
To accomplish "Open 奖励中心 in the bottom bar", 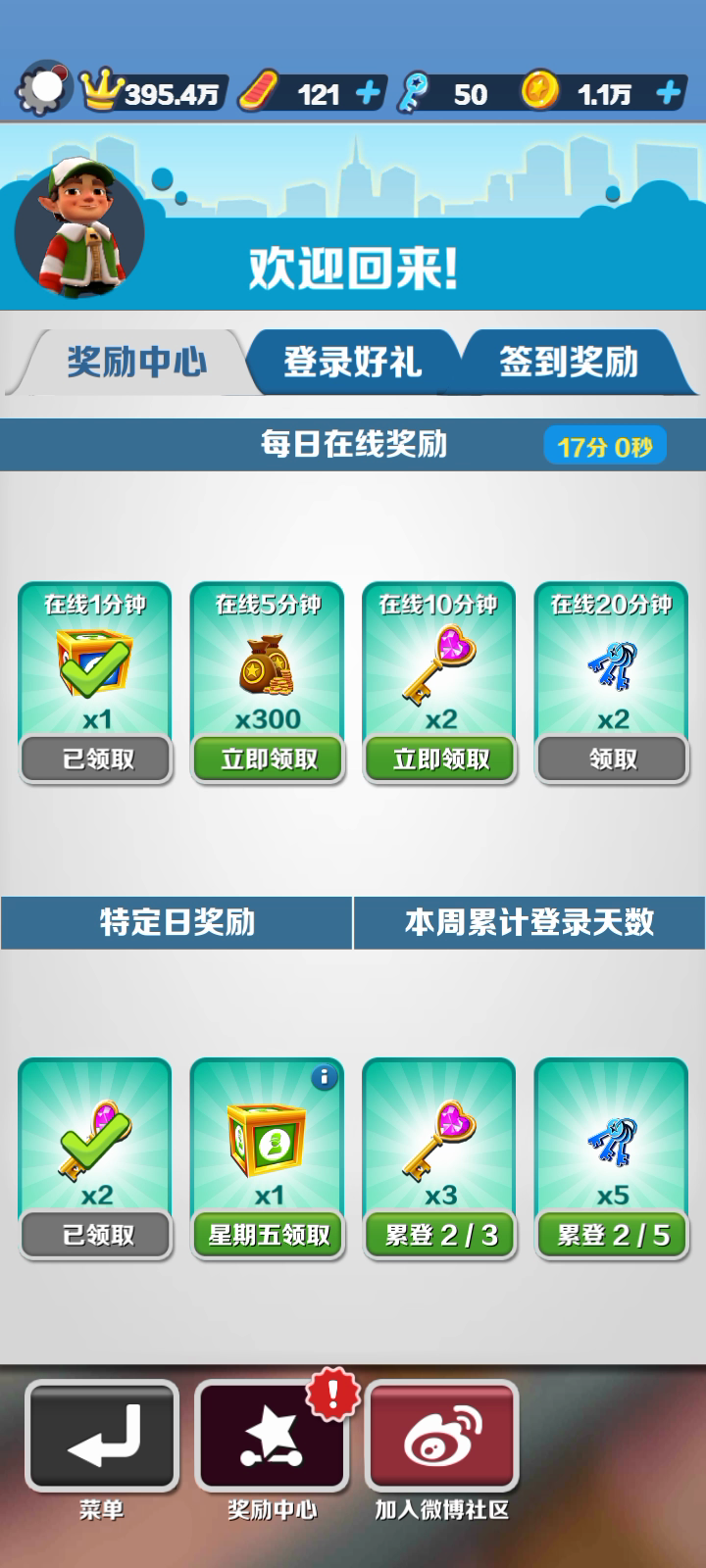I will tap(272, 1436).
